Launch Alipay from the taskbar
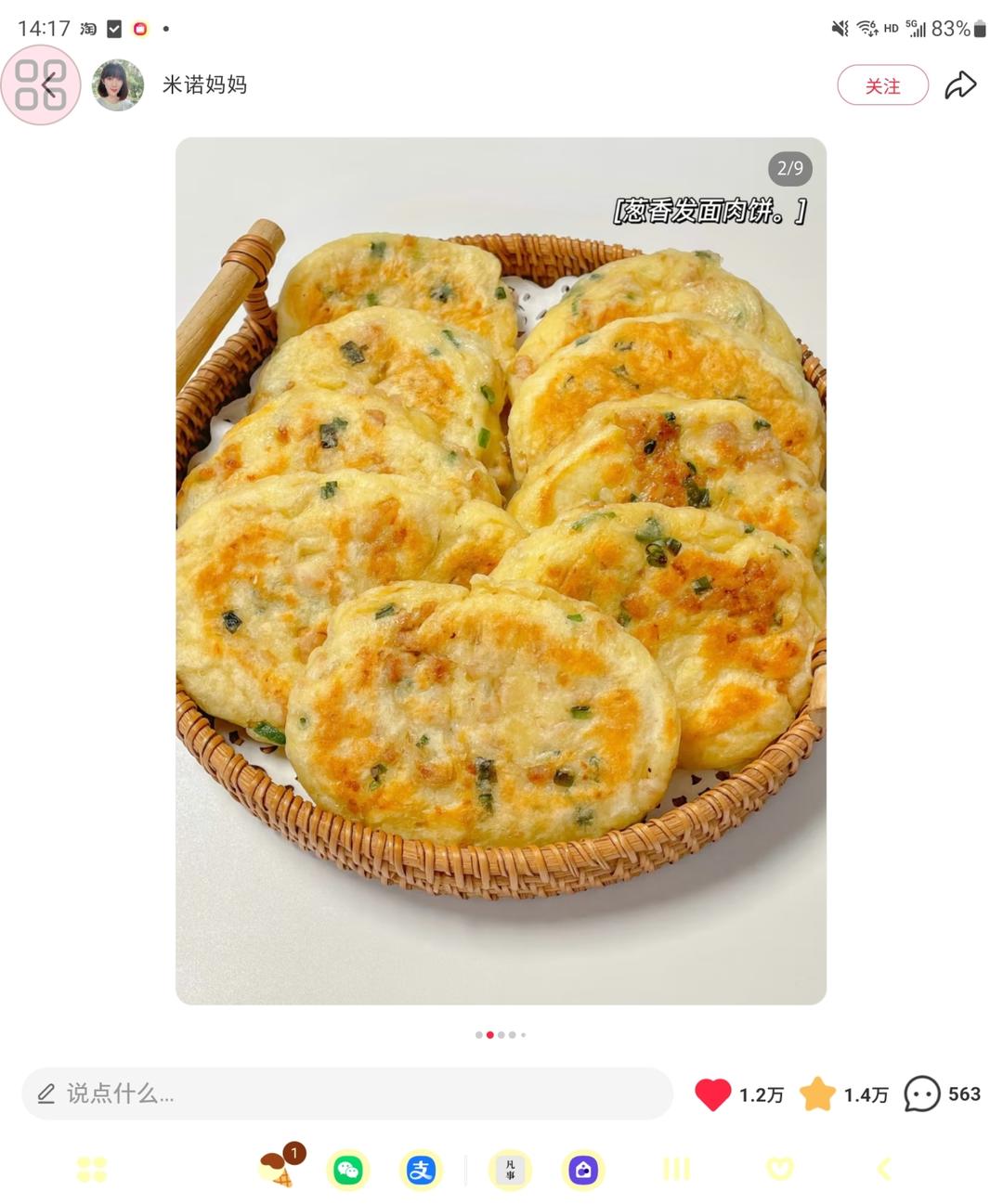1003x1204 pixels. (421, 1170)
